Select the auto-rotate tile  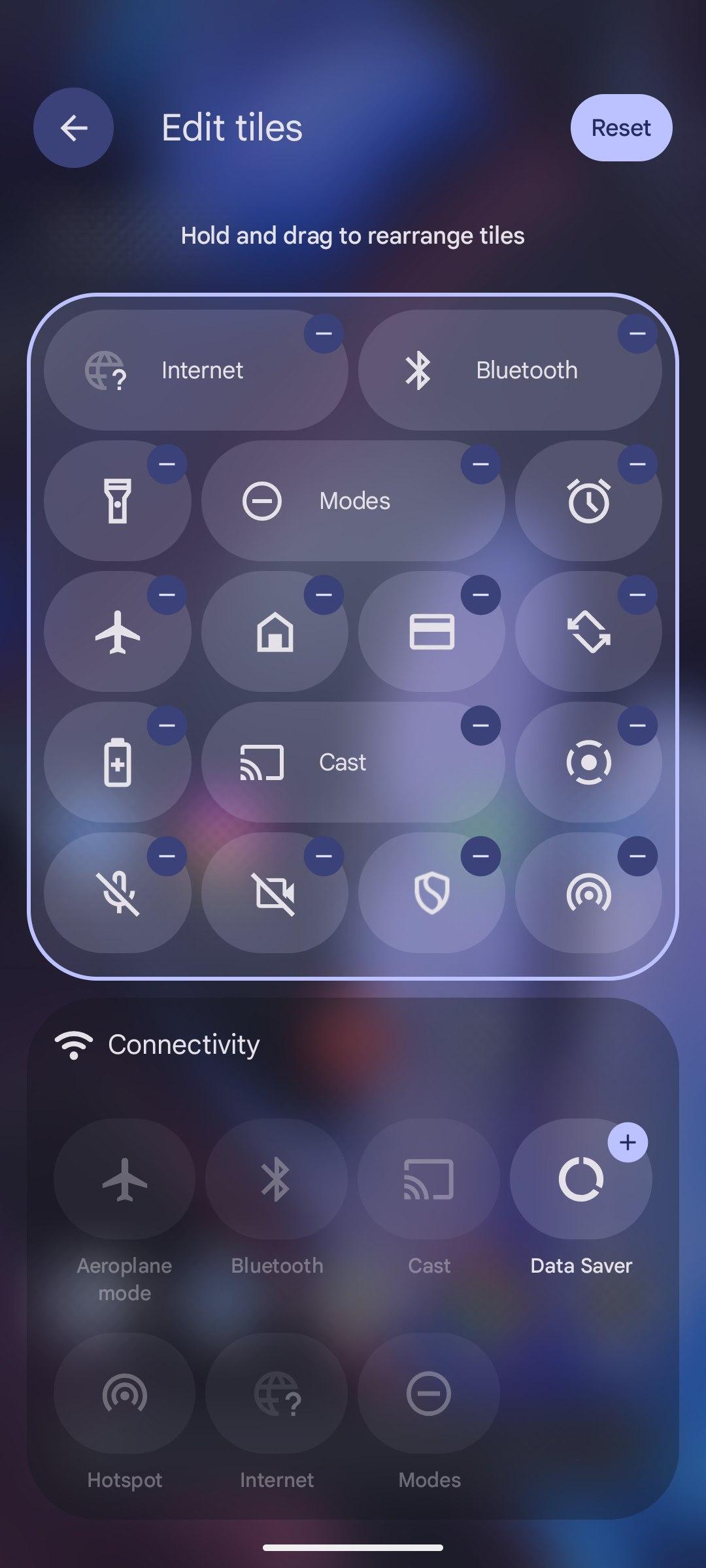pos(588,632)
